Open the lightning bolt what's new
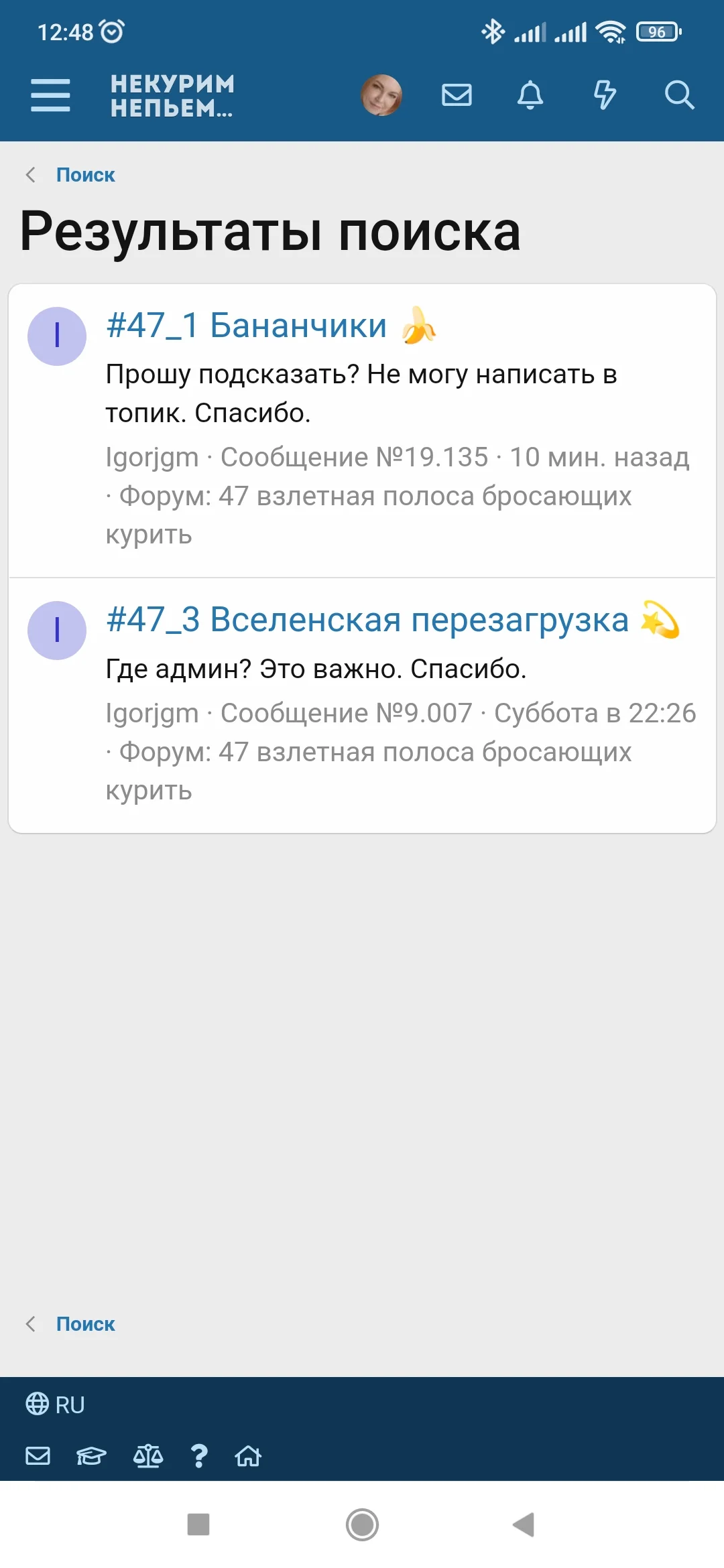The width and height of the screenshot is (724, 1568). click(605, 95)
